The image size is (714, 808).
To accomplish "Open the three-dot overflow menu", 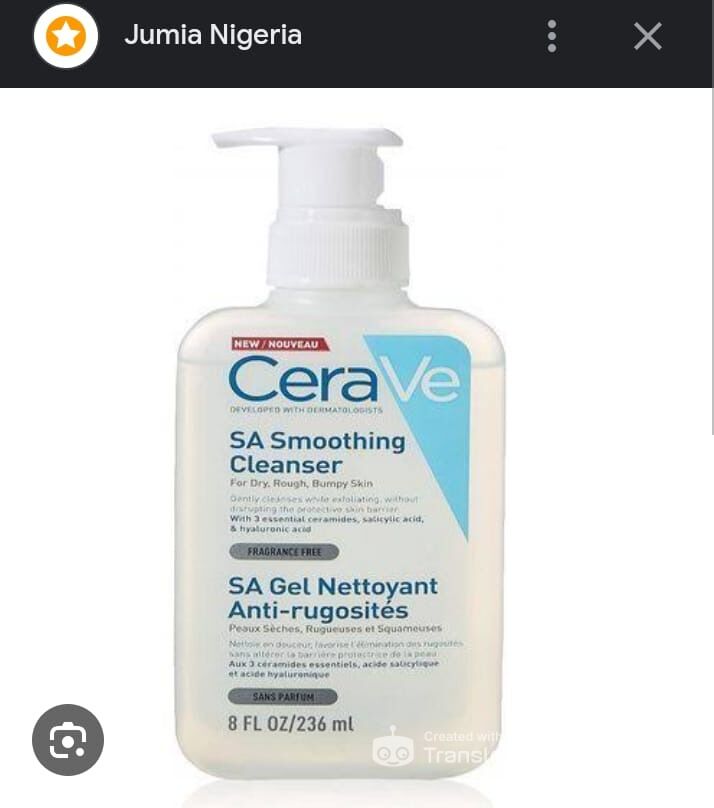I will pos(551,37).
